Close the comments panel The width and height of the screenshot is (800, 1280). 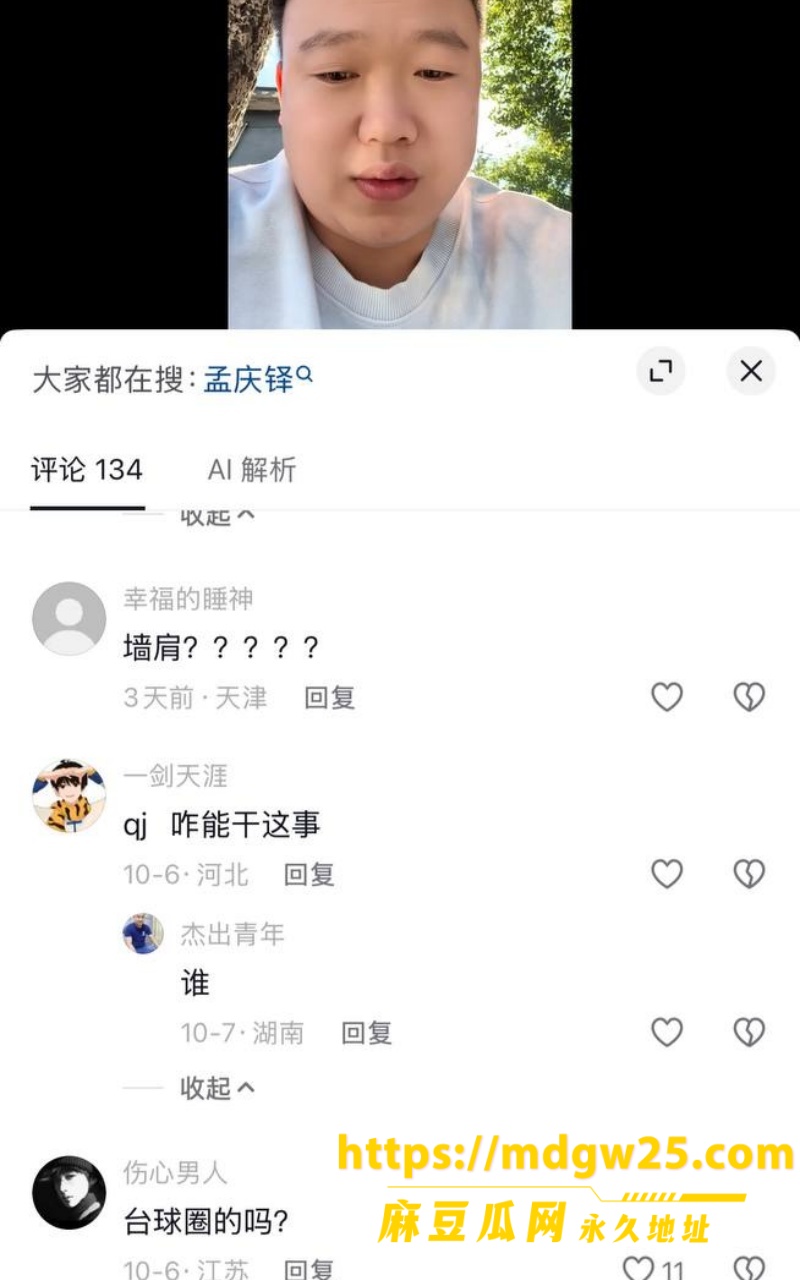tap(751, 372)
